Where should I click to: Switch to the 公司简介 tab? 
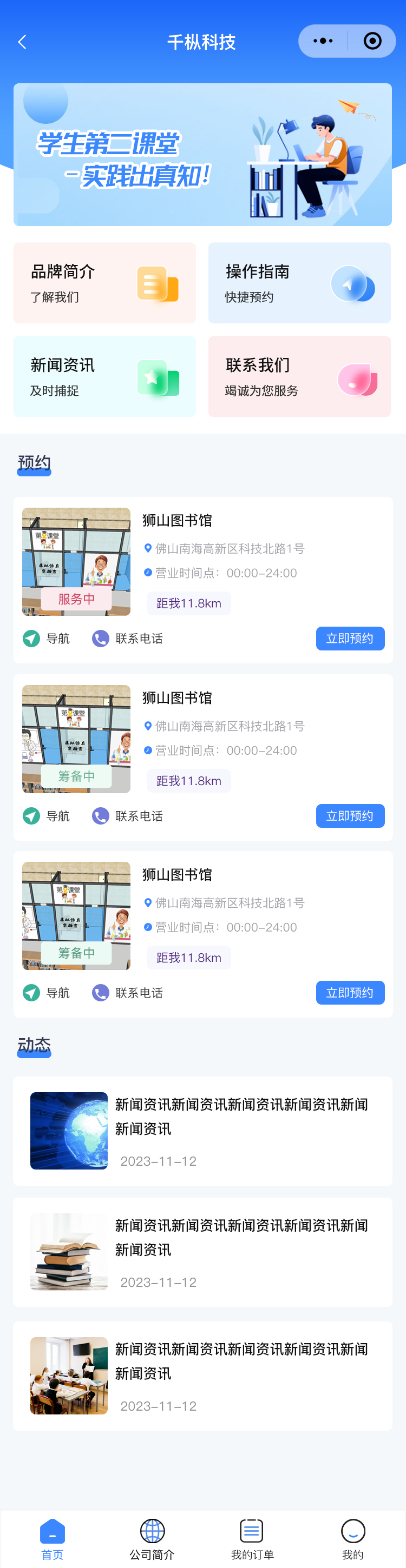(152, 1538)
